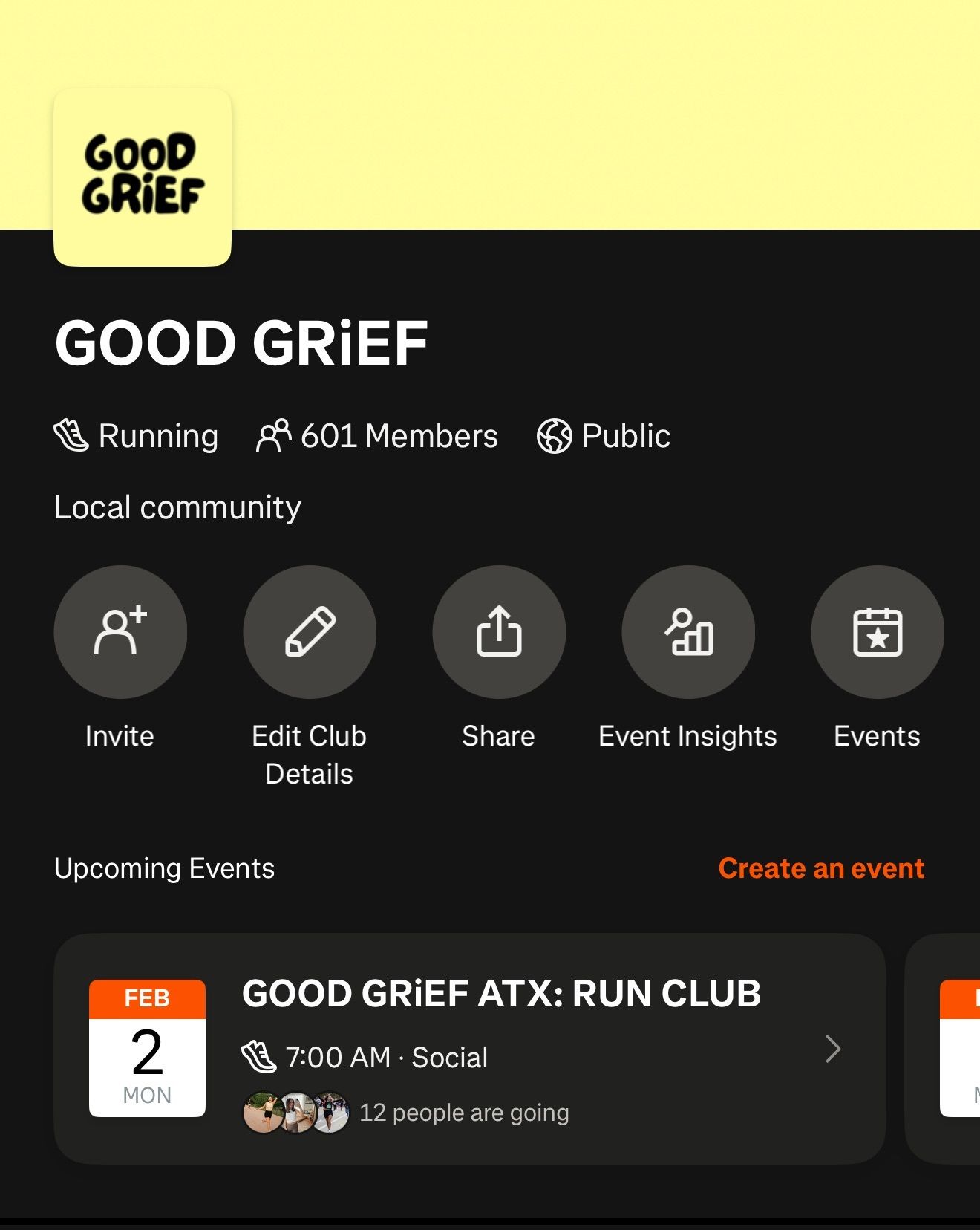The image size is (980, 1230).
Task: Open Edit Club Details
Action: (x=310, y=632)
